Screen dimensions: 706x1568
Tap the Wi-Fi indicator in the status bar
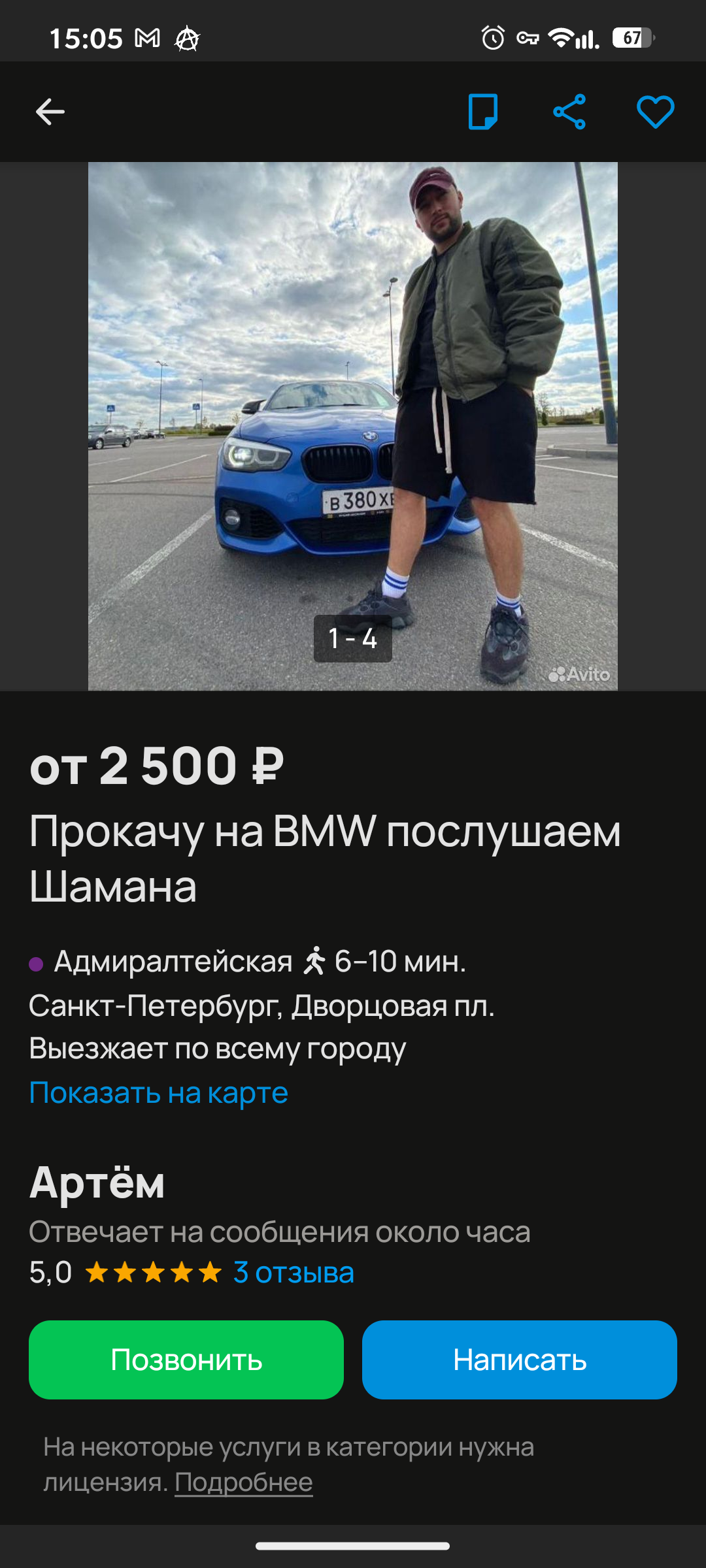point(560,39)
